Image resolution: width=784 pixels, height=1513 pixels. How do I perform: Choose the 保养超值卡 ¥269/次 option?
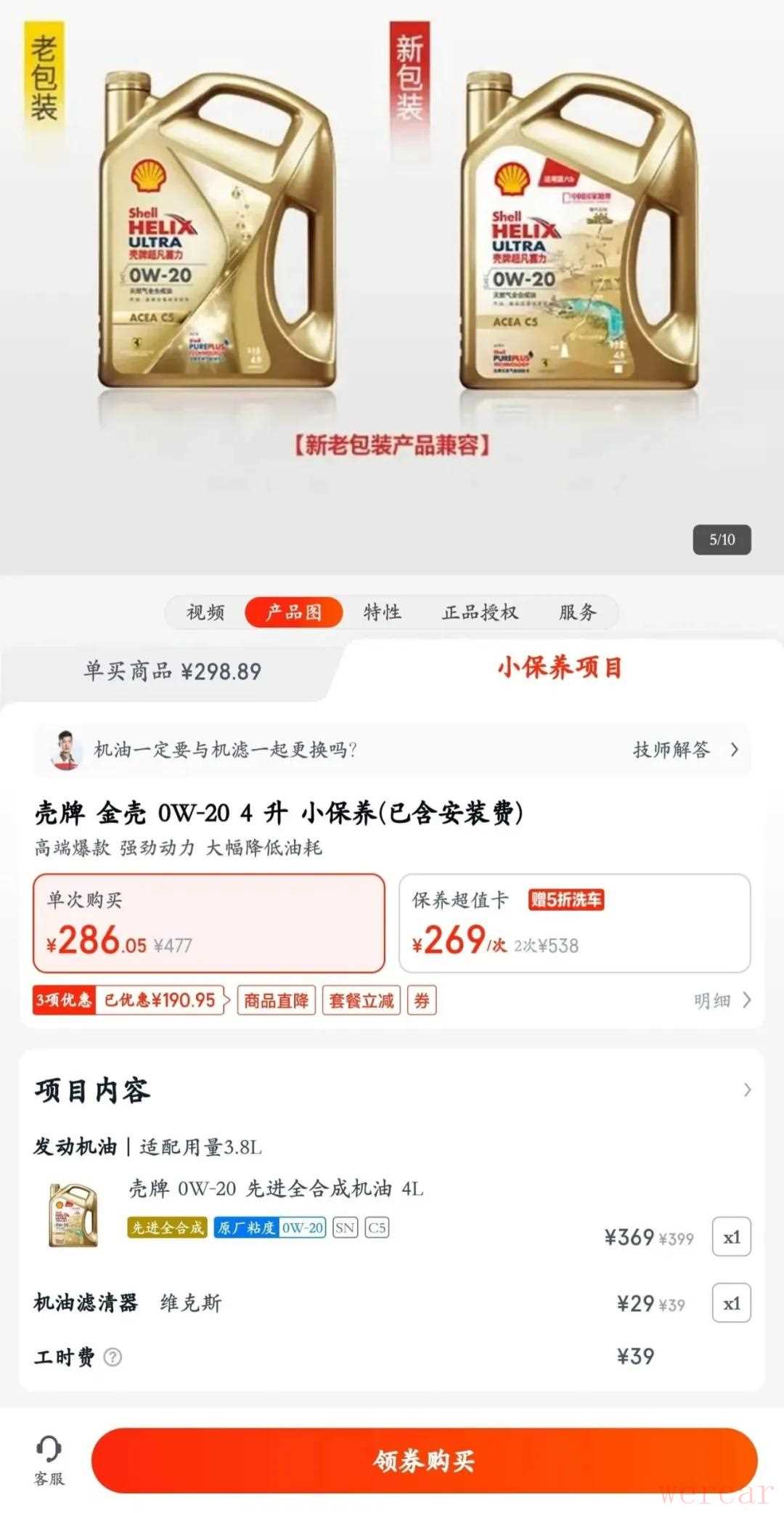pos(574,923)
